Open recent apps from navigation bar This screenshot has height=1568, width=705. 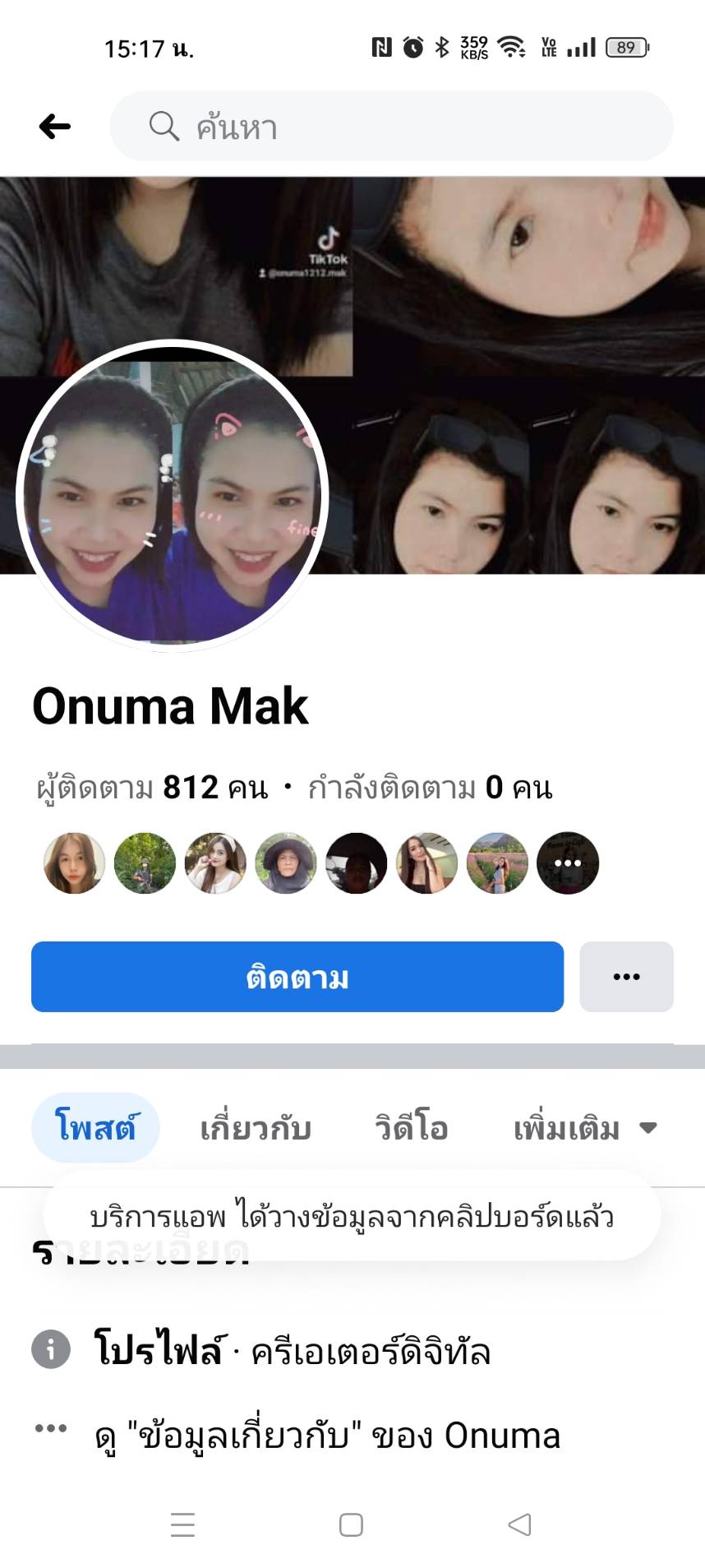coord(182,1525)
